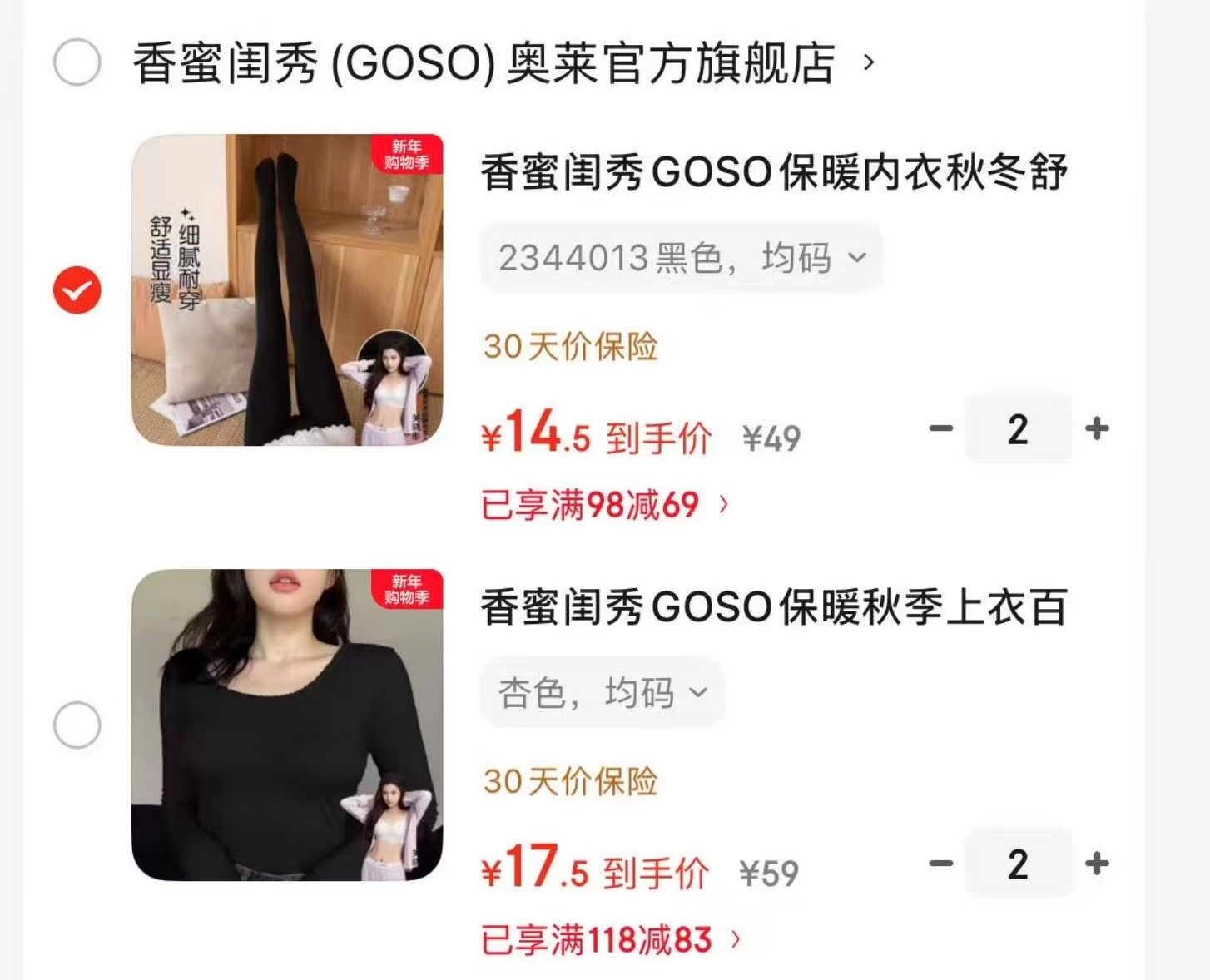The height and width of the screenshot is (980, 1210).
Task: View the 已享满98减69 discount details
Action: click(605, 505)
